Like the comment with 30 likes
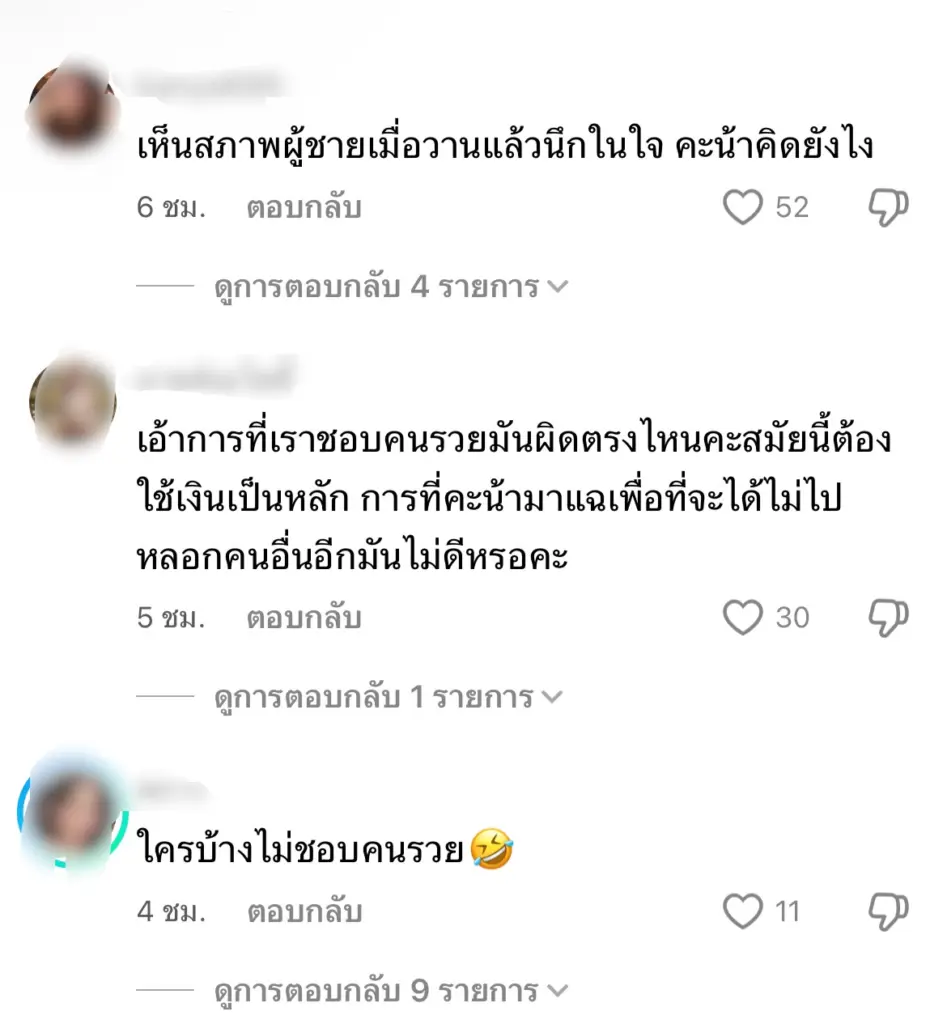Image resolution: width=947 pixels, height=1024 pixels. [x=742, y=618]
